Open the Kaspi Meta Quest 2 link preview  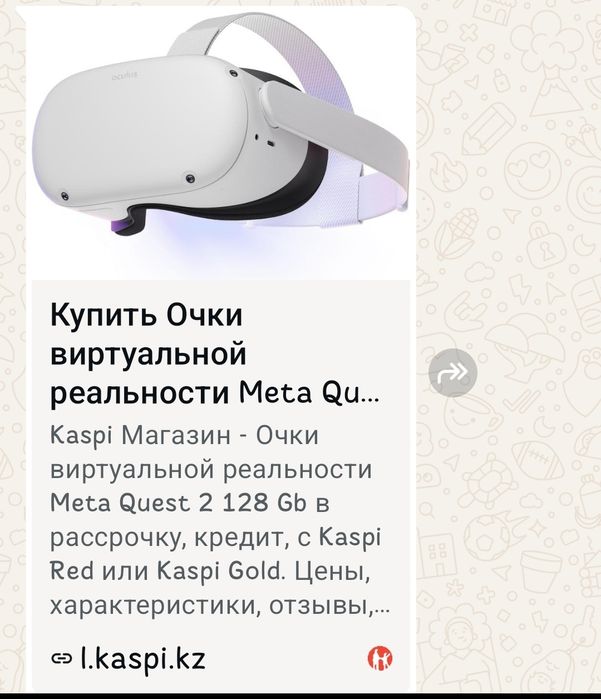tap(215, 355)
